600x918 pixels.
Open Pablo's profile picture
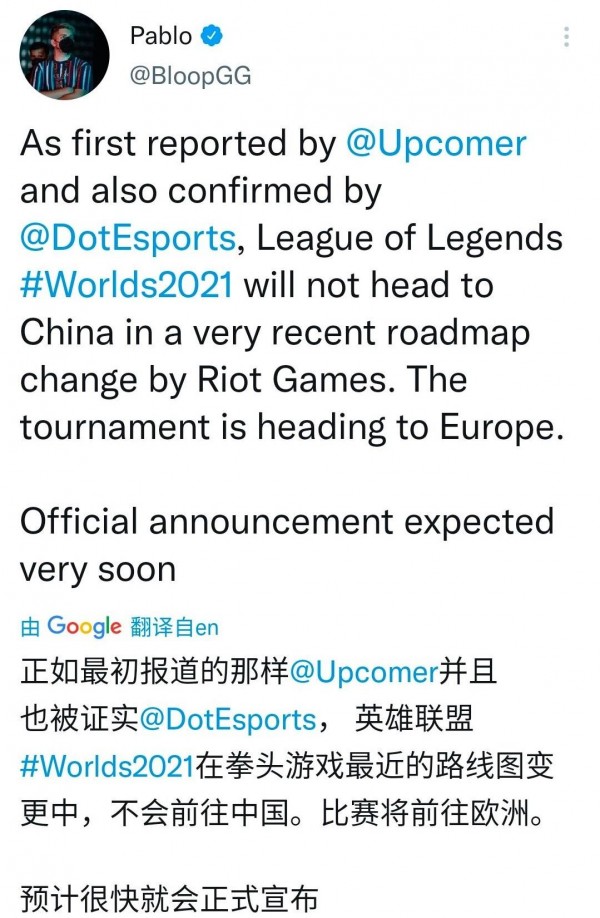tap(63, 55)
